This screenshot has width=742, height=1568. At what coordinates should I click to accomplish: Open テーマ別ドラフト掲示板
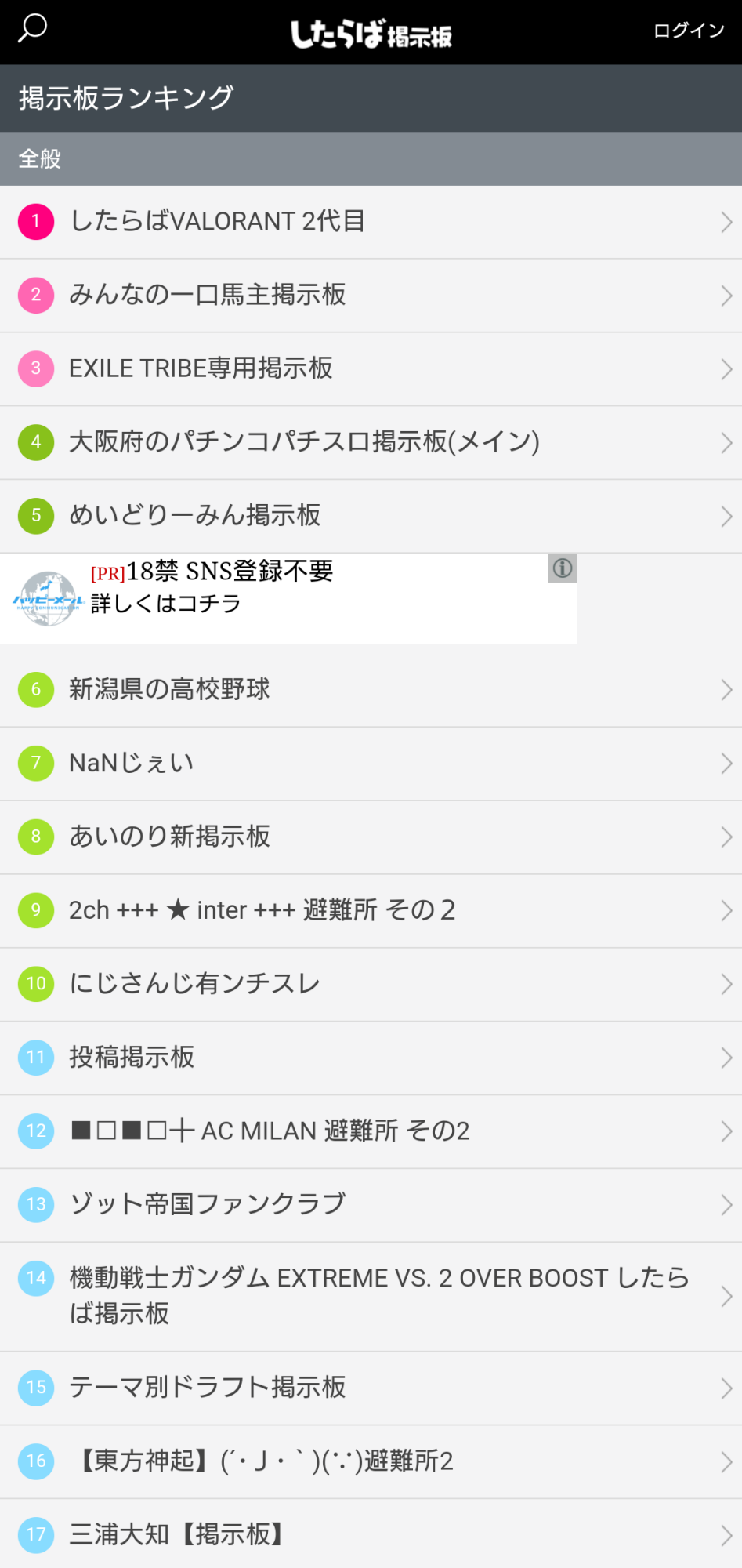tap(371, 1388)
